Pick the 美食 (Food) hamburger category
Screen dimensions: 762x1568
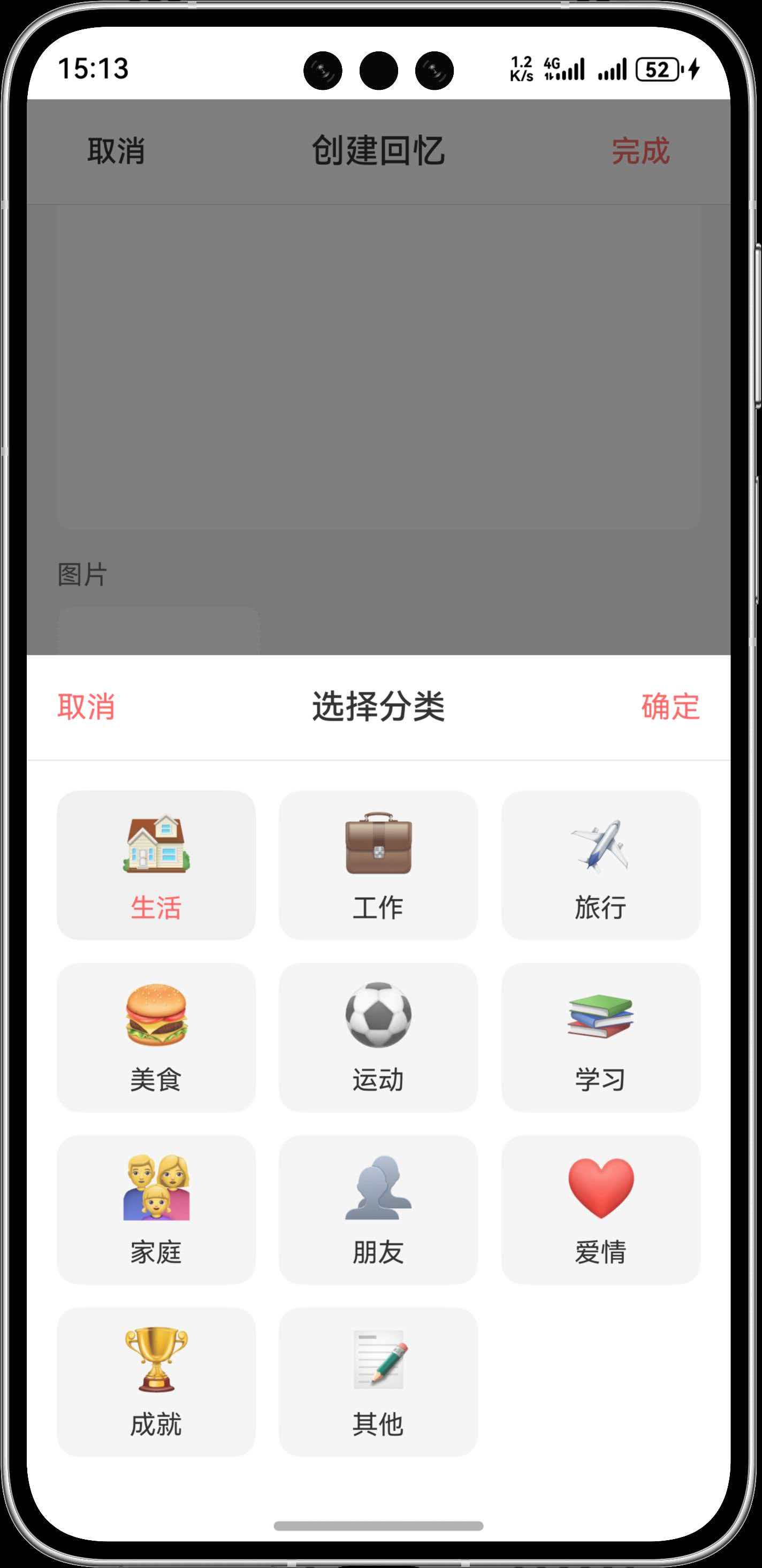click(x=156, y=1037)
